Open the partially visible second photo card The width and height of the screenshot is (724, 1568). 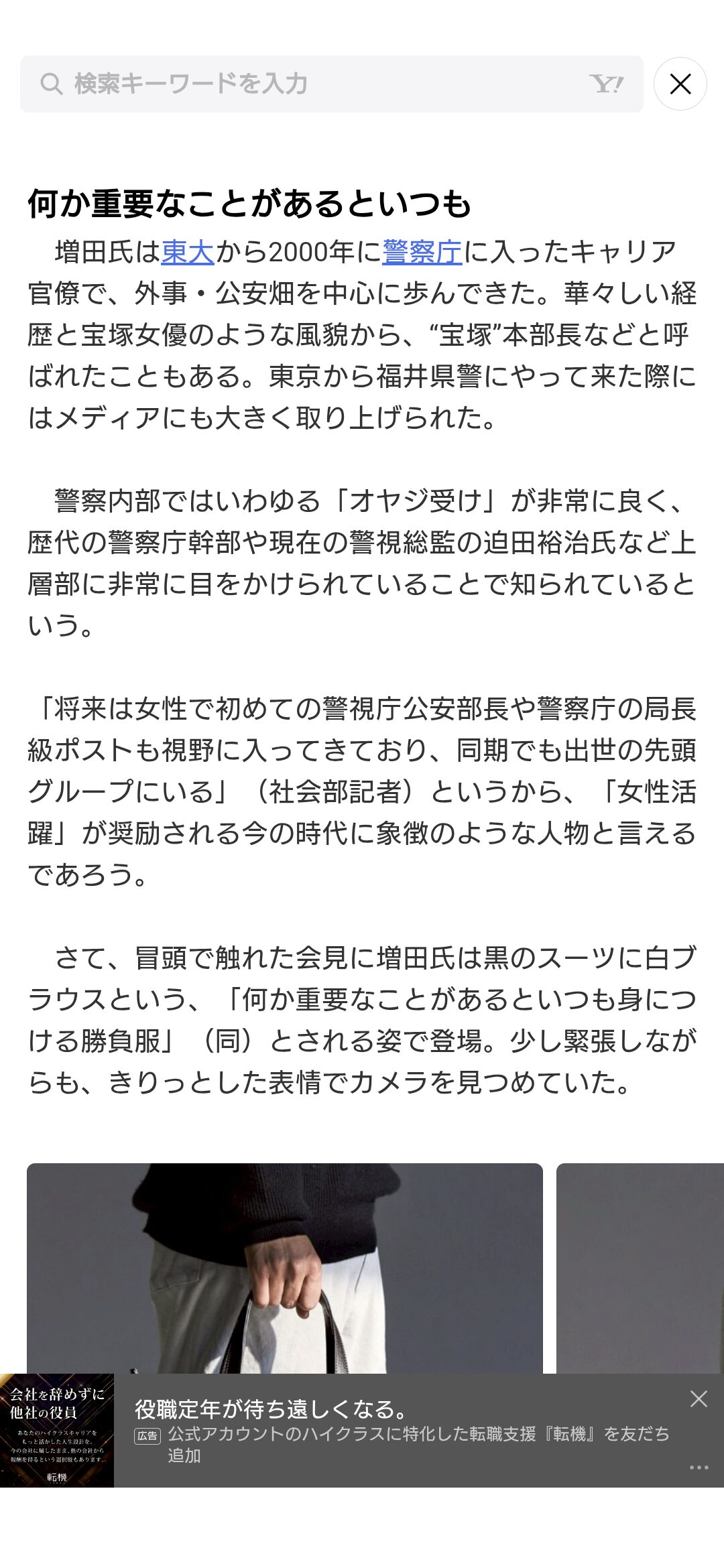[640, 1268]
